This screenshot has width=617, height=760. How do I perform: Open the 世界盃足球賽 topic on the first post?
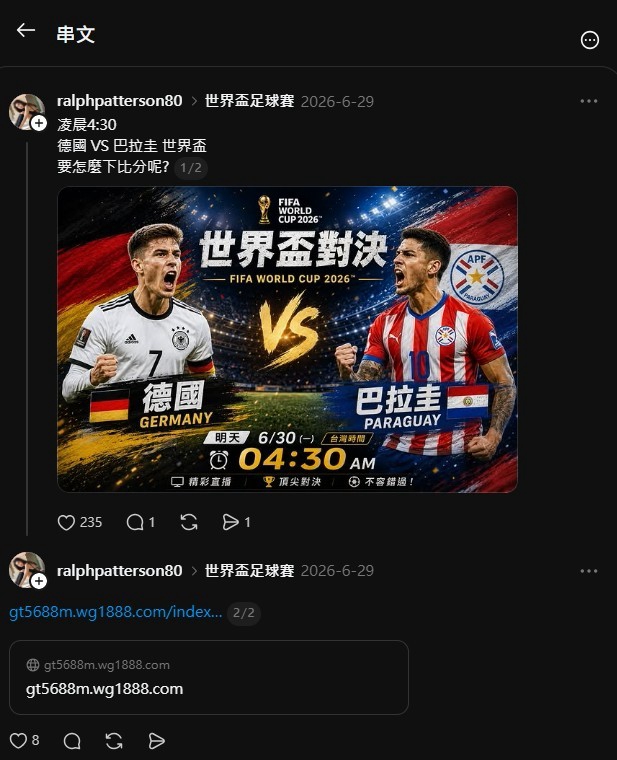pos(249,101)
